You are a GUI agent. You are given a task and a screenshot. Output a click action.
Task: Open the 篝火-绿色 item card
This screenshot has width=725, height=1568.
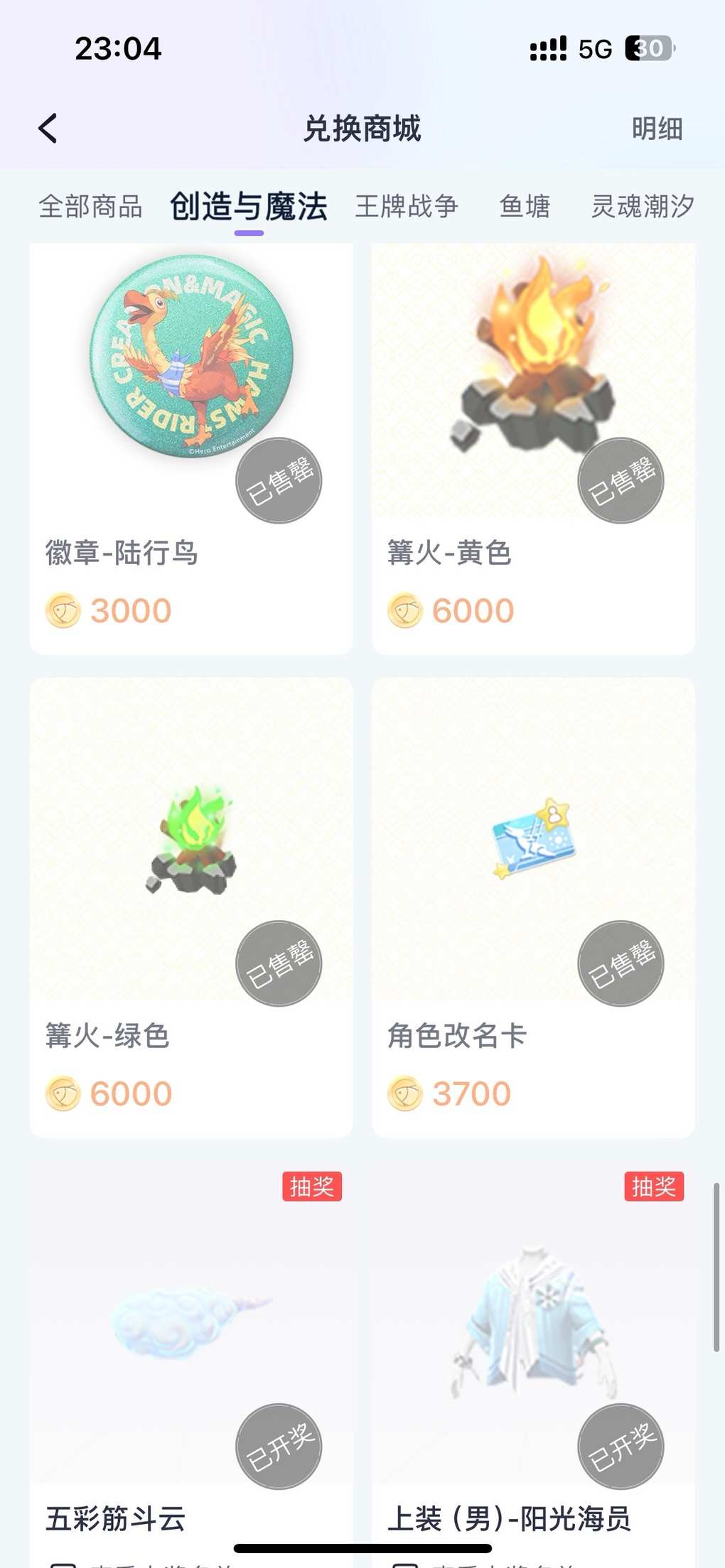pyautogui.click(x=191, y=906)
